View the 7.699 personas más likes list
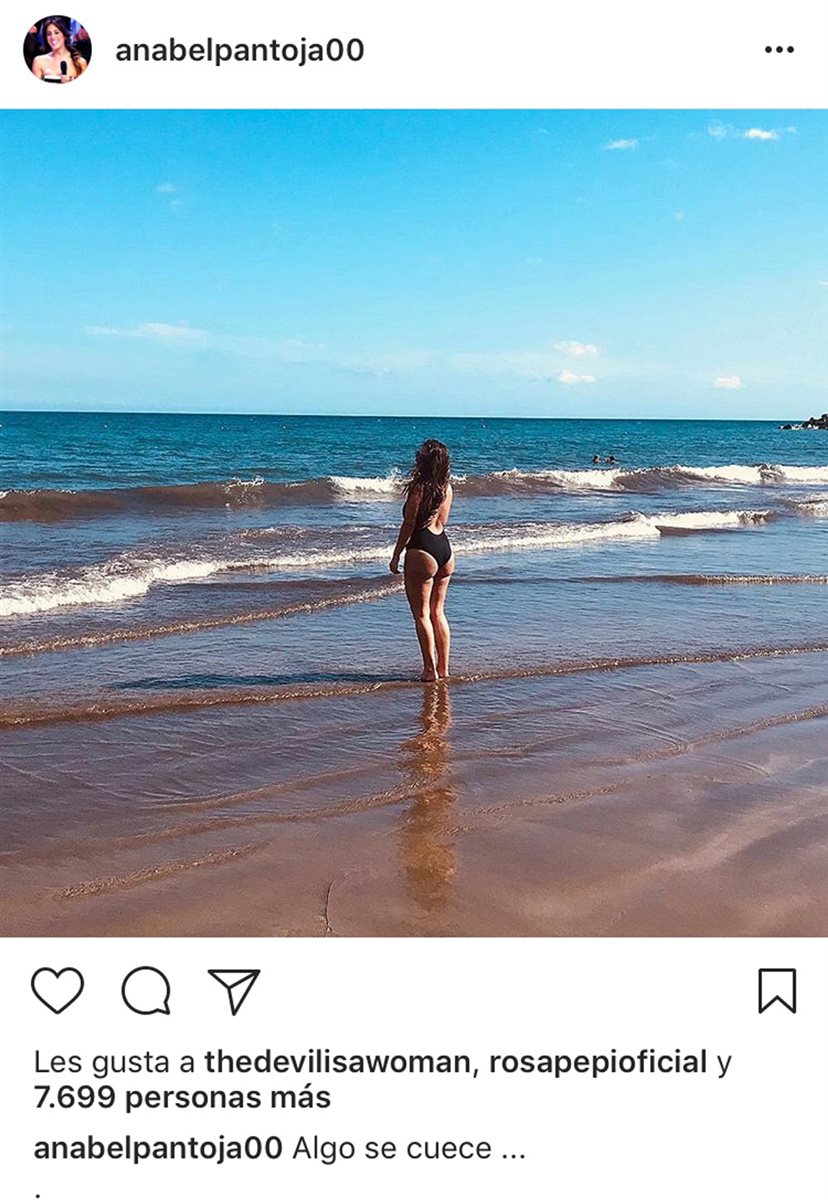 point(182,1098)
